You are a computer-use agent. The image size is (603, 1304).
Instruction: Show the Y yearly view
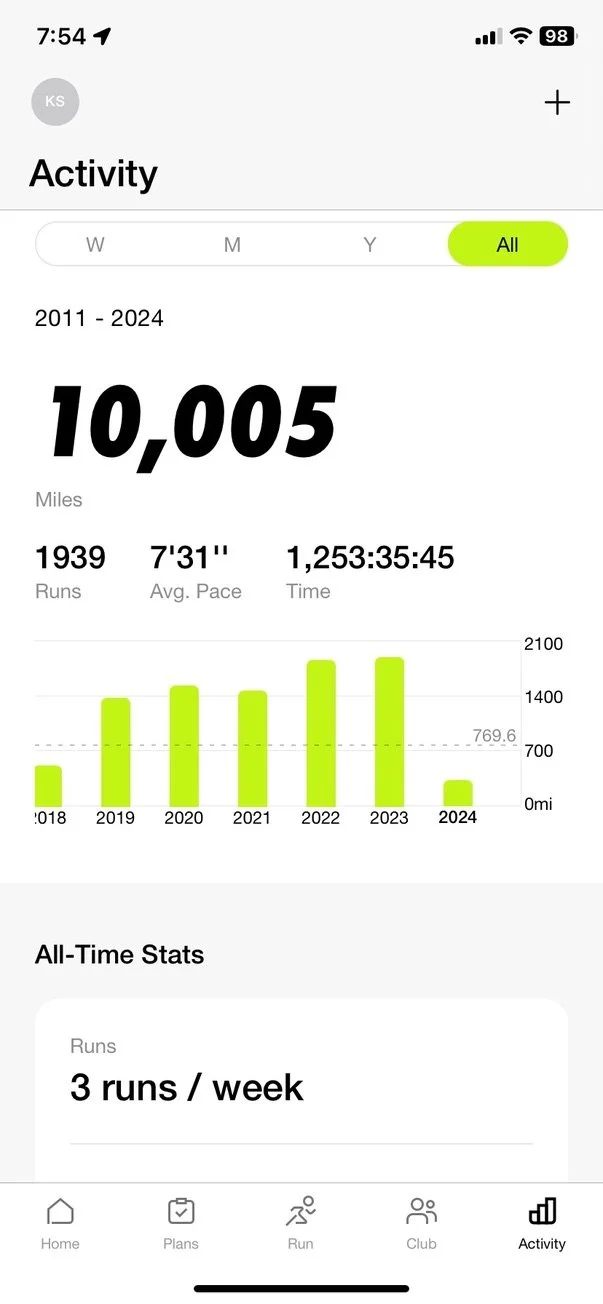[x=370, y=245]
